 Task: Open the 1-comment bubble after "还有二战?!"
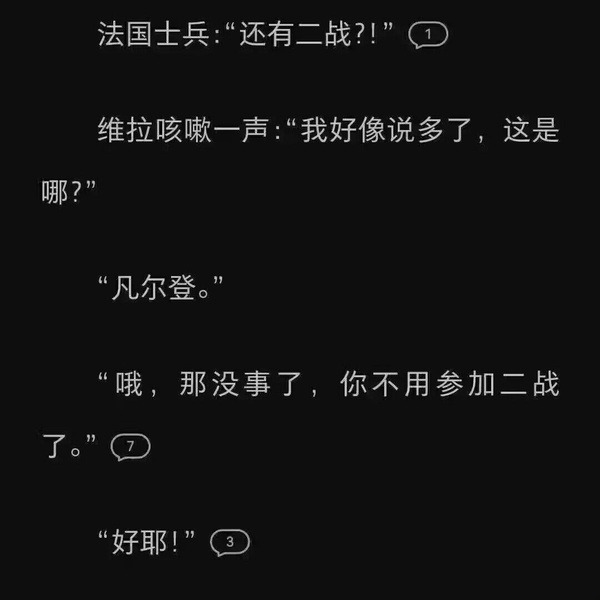pos(429,36)
